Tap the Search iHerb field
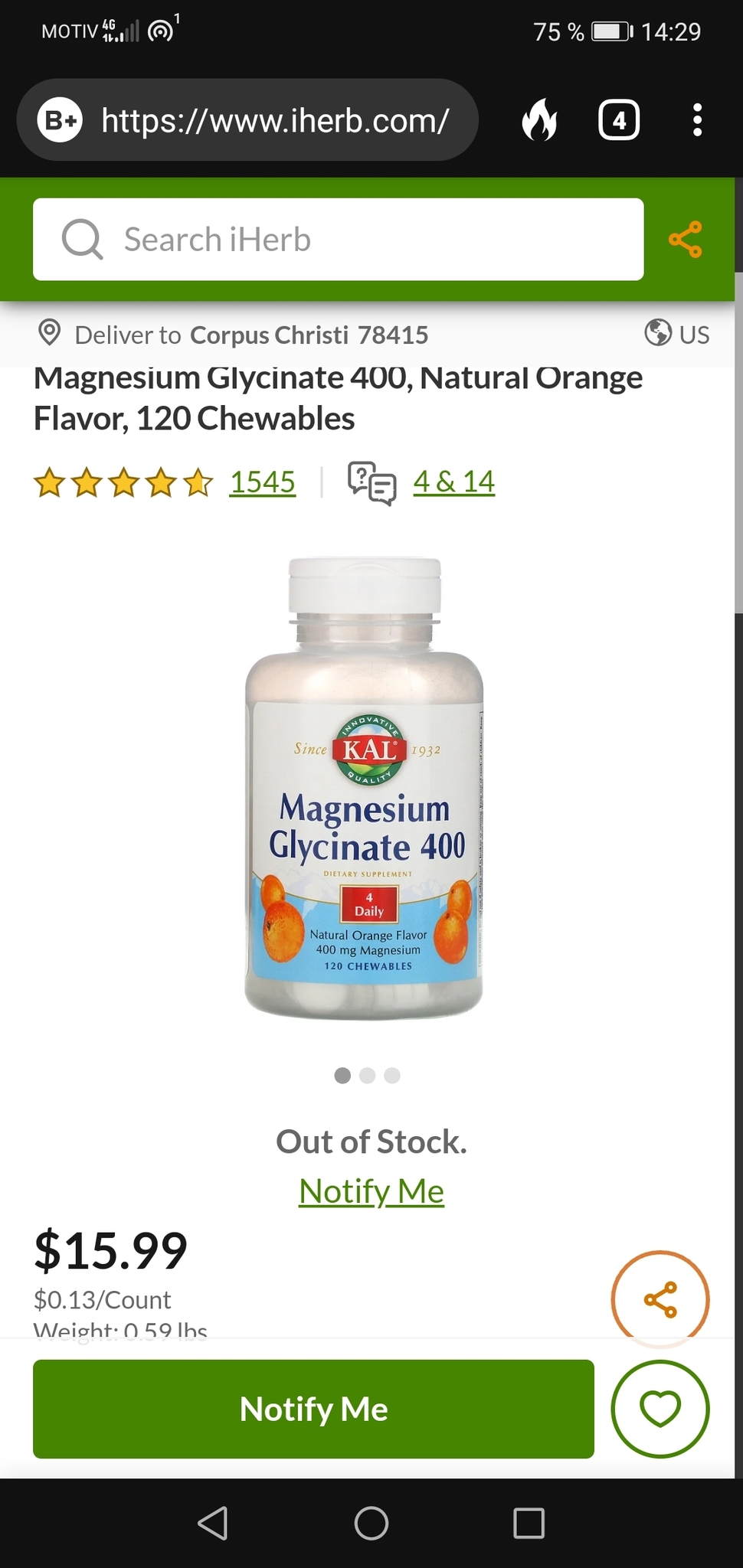 (x=337, y=240)
